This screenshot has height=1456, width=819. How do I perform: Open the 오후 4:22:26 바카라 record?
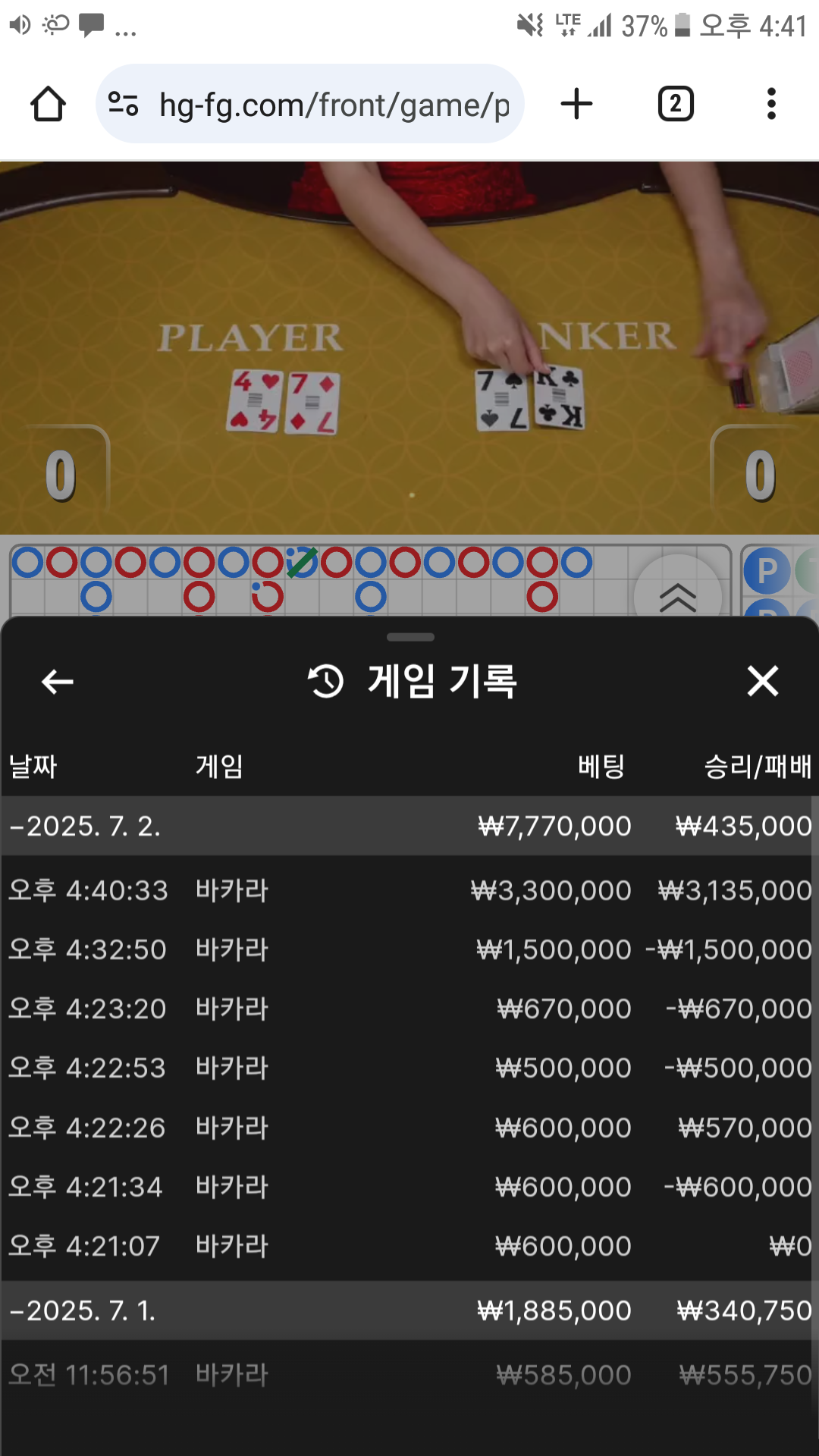pyautogui.click(x=409, y=1127)
